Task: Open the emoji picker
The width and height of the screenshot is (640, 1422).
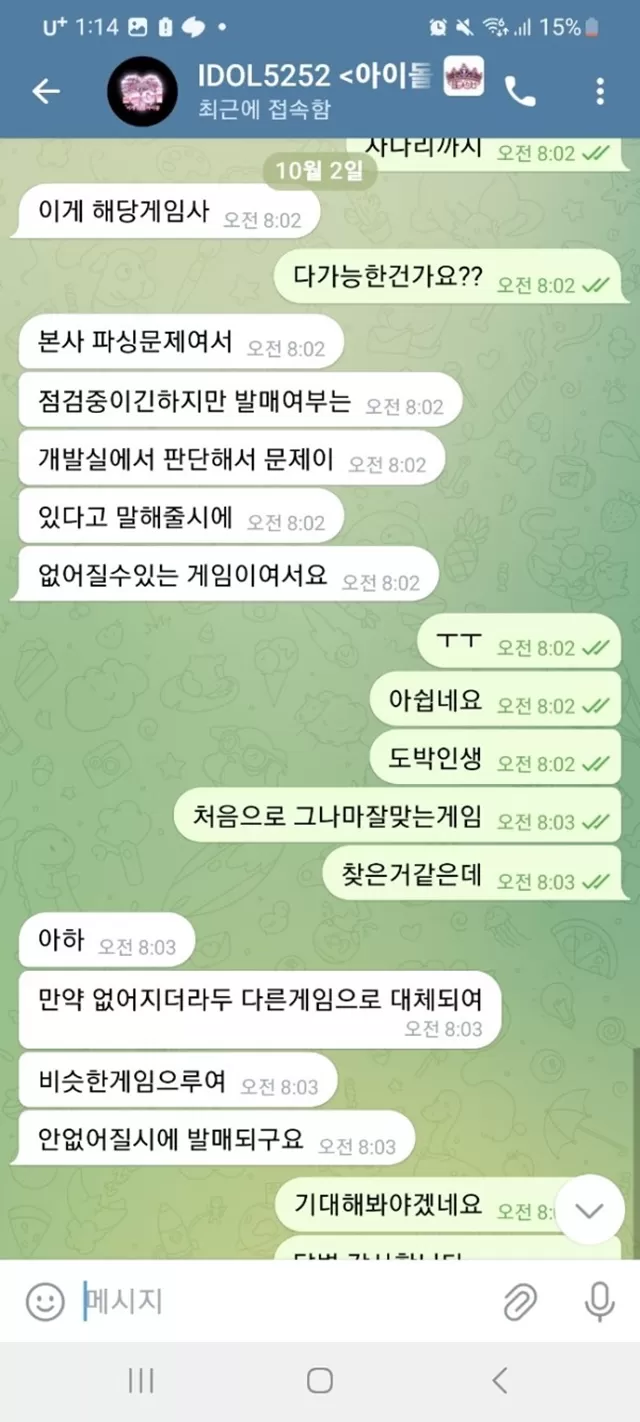Action: point(44,1302)
